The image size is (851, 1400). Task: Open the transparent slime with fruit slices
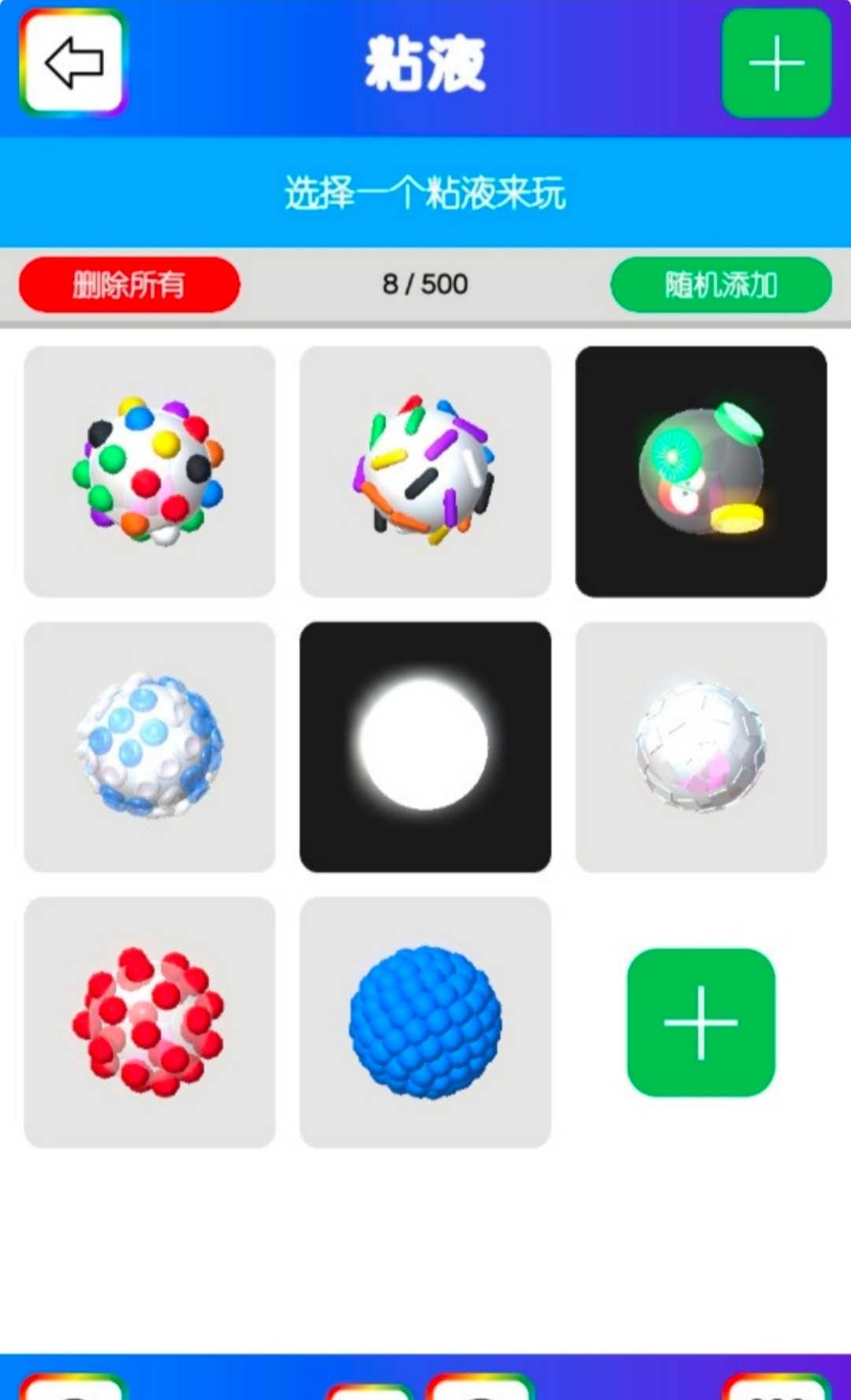pyautogui.click(x=700, y=471)
